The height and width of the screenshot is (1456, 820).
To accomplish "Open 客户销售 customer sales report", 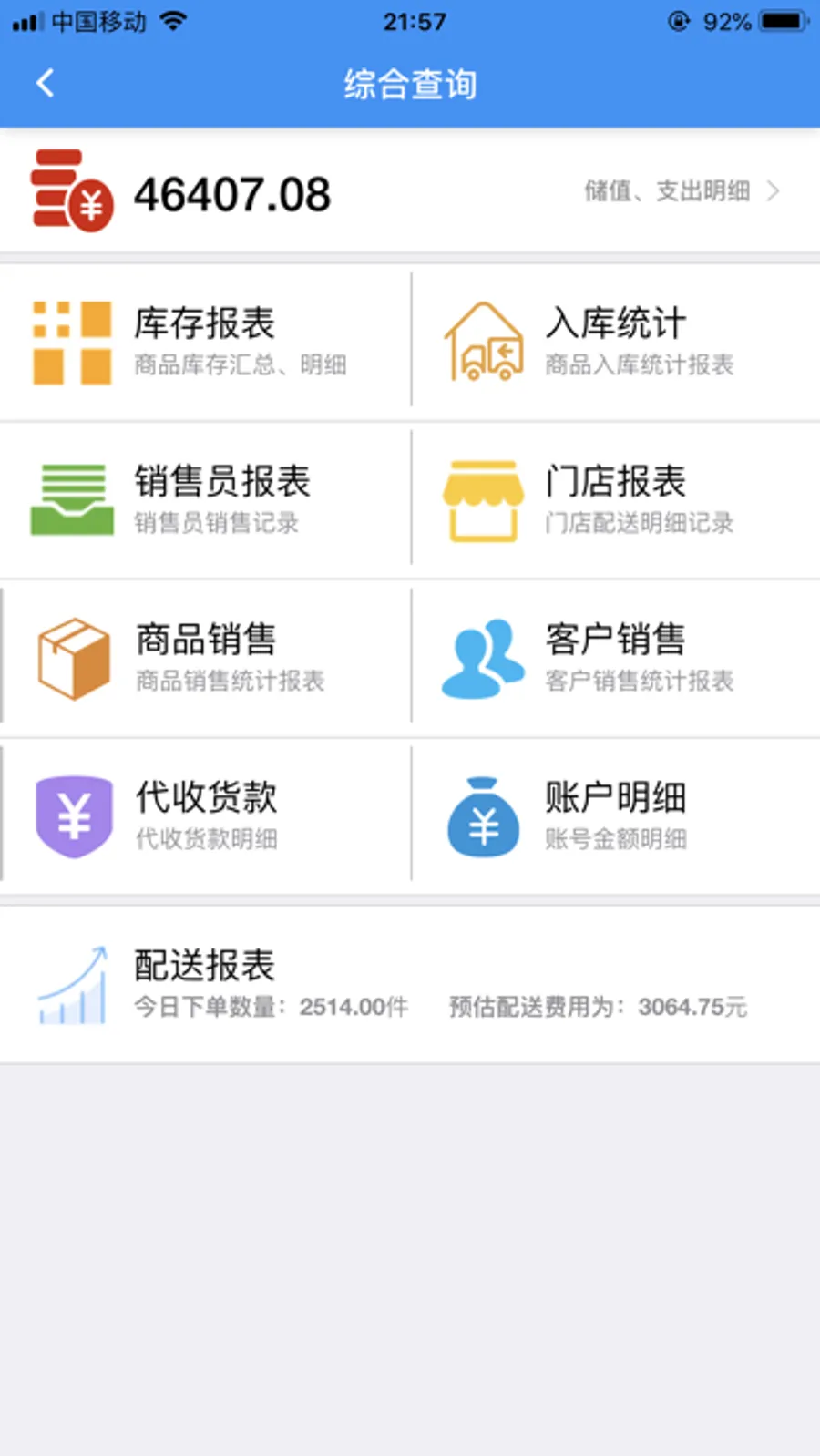I will click(x=615, y=657).
